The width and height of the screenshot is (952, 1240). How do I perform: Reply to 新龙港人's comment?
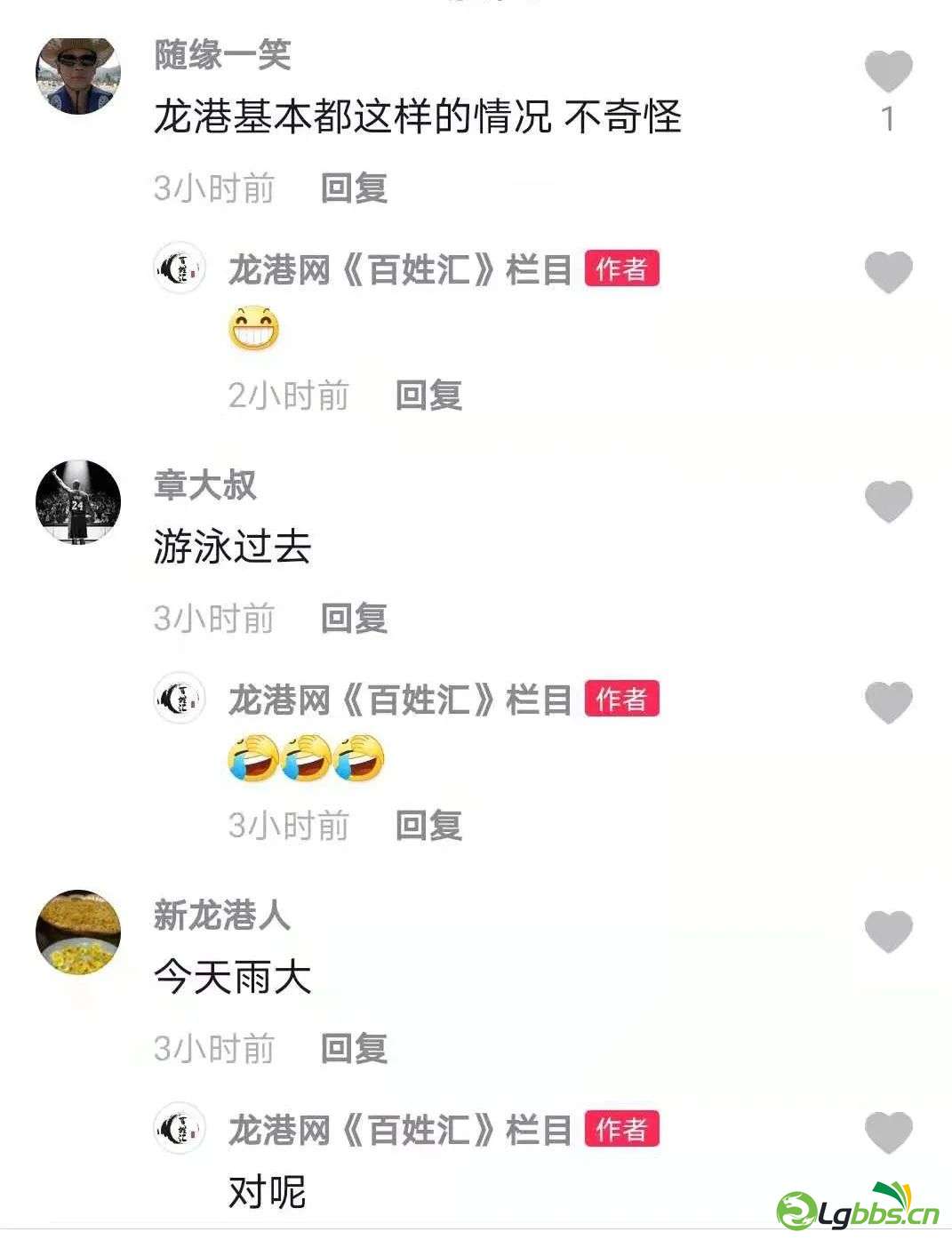click(353, 1049)
